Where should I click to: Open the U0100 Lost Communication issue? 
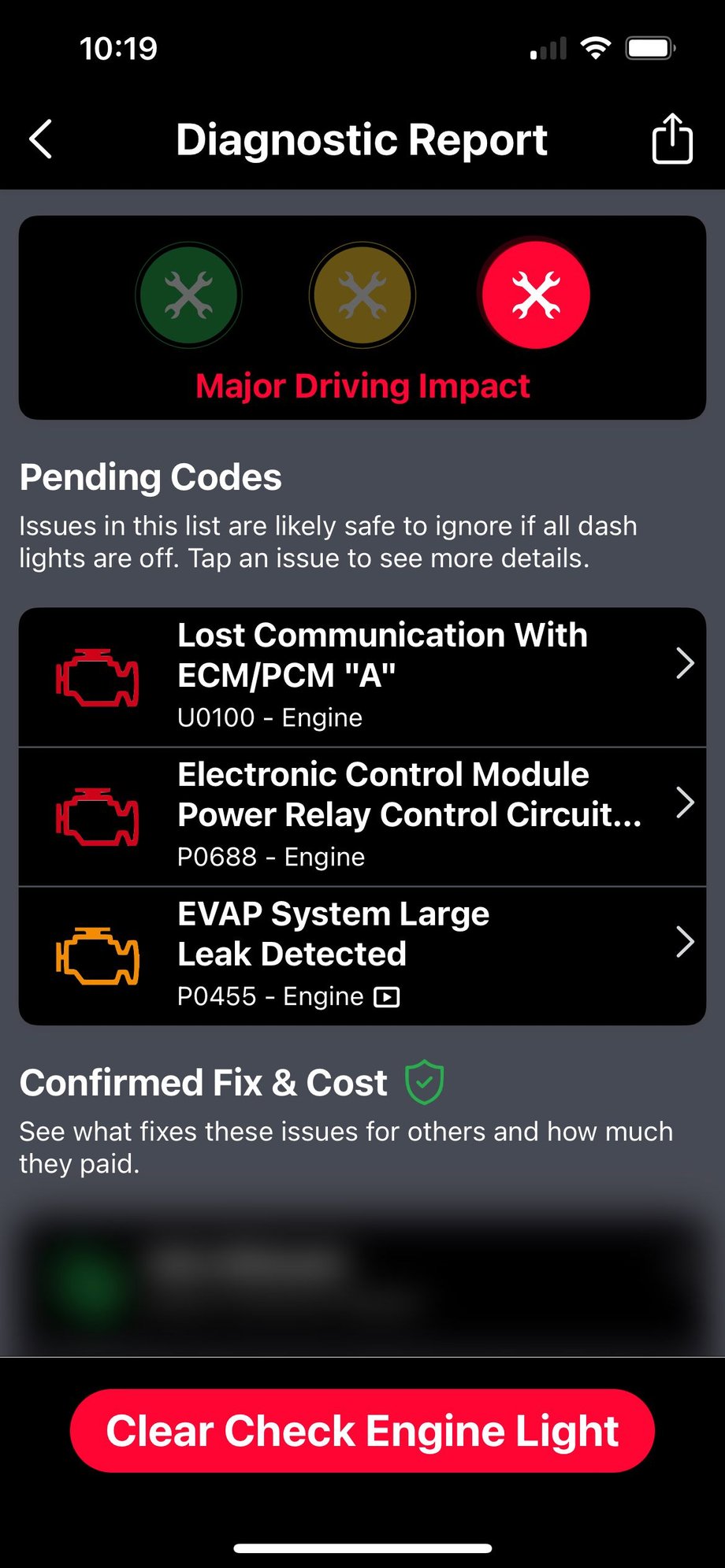pos(362,677)
